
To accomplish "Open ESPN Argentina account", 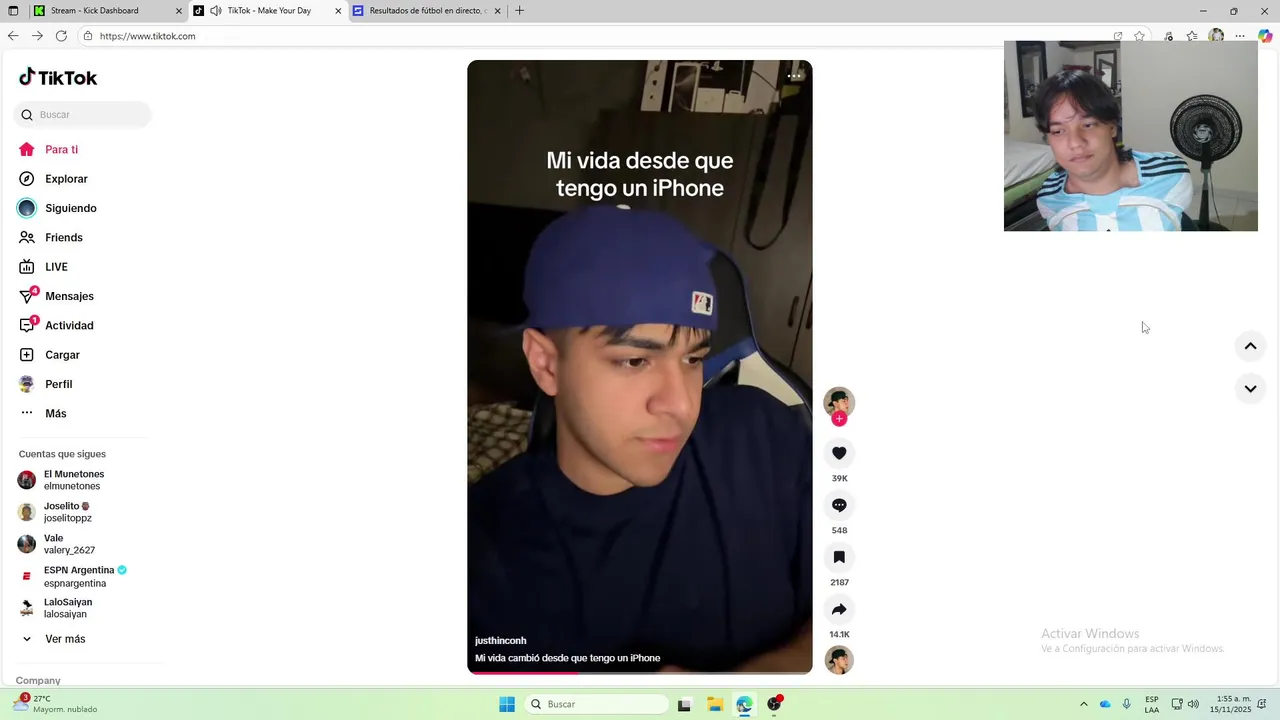I will click(78, 576).
